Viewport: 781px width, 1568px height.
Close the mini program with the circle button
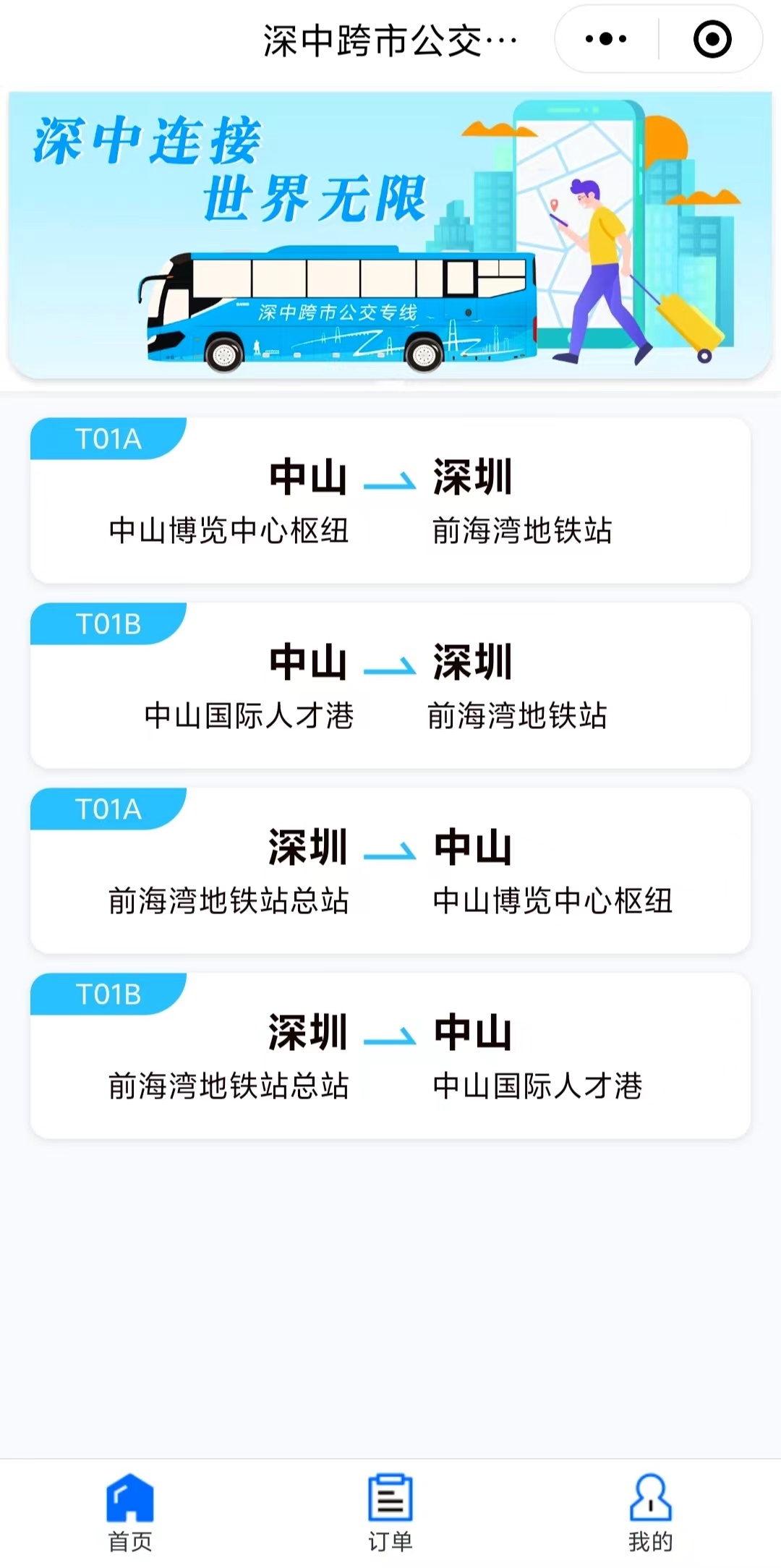(x=712, y=39)
